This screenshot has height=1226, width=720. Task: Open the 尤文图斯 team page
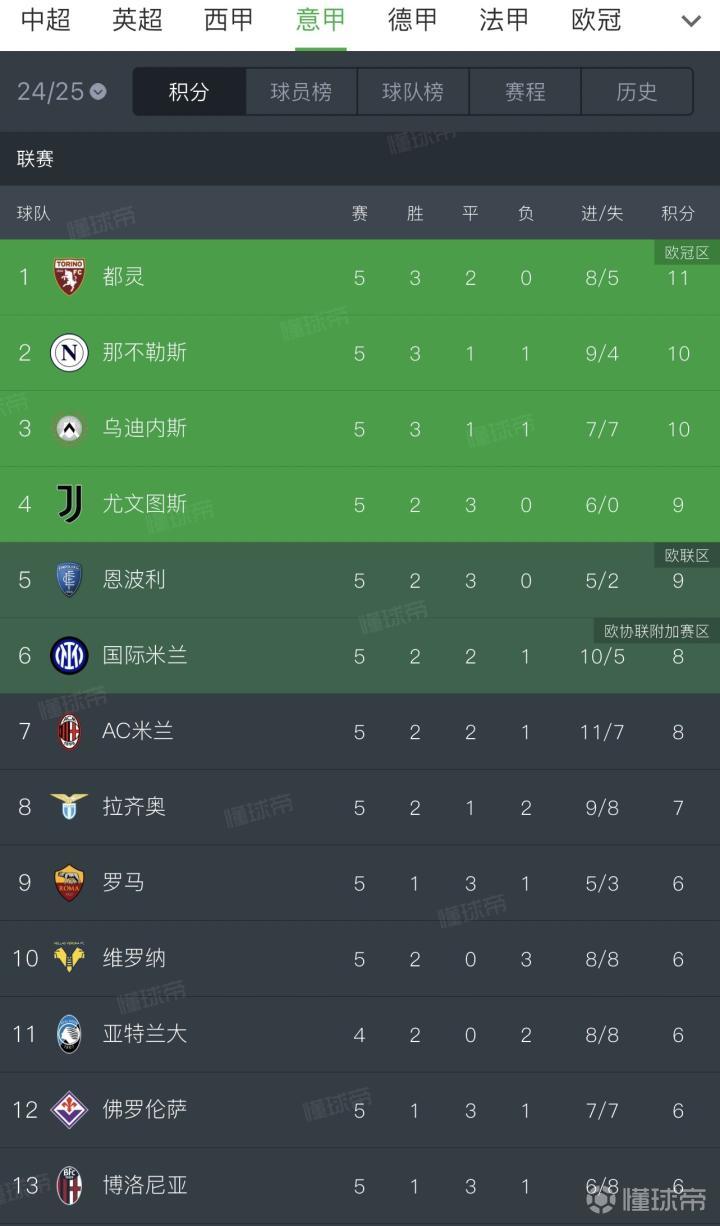(147, 504)
